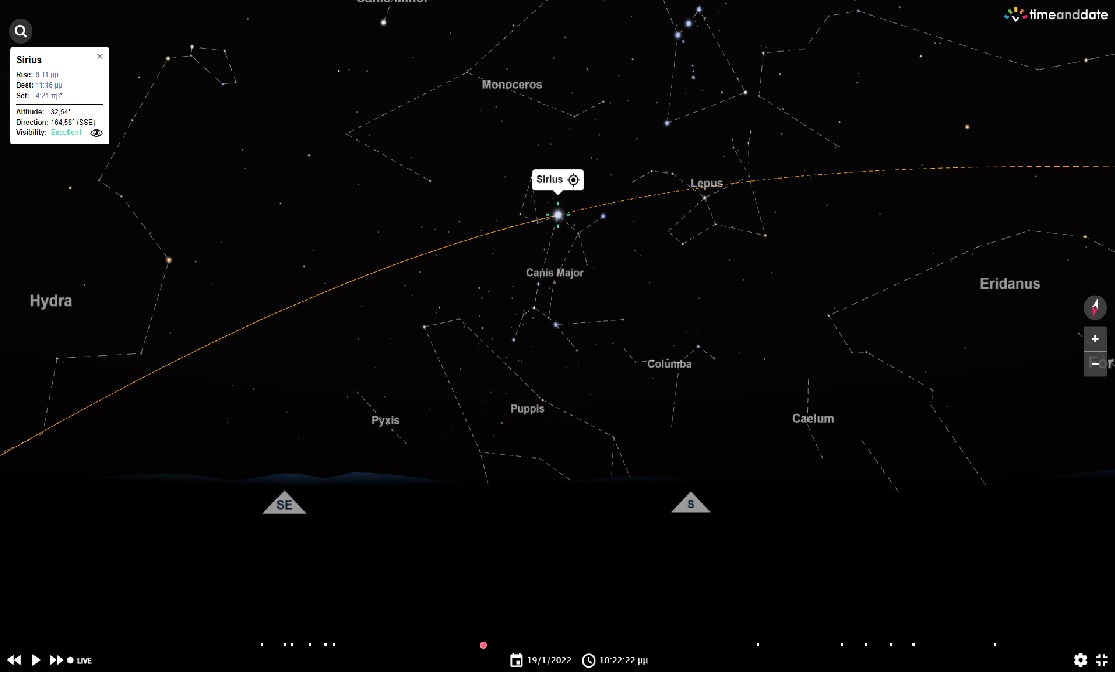Zoom out of the sky map
Viewport: 1115px width, 675px height.
1095,364
